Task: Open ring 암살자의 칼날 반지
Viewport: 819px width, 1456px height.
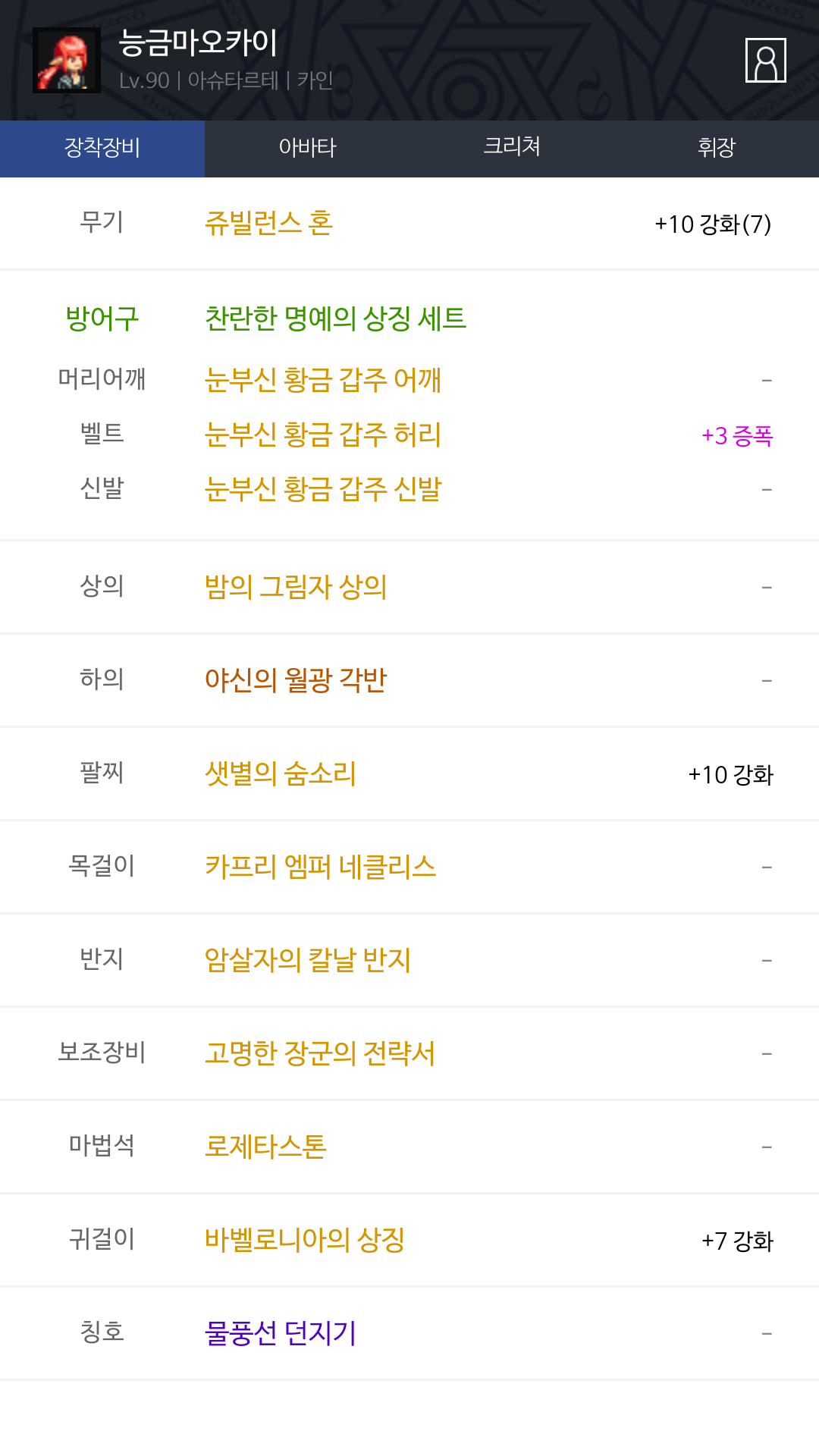Action: click(x=308, y=959)
